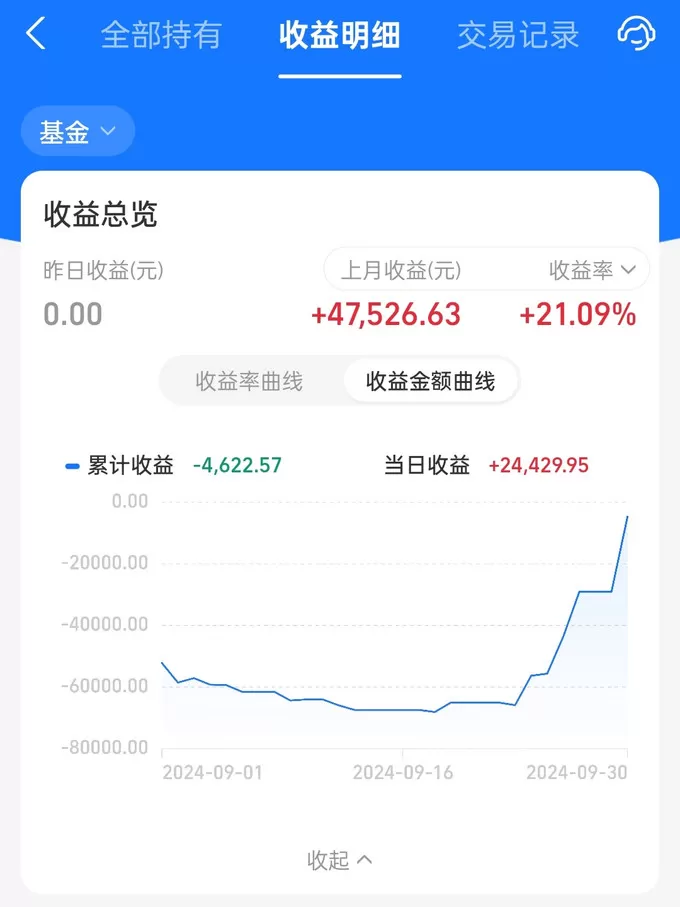
Task: Open the 上月收益 period selector
Action: pyautogui.click(x=402, y=270)
